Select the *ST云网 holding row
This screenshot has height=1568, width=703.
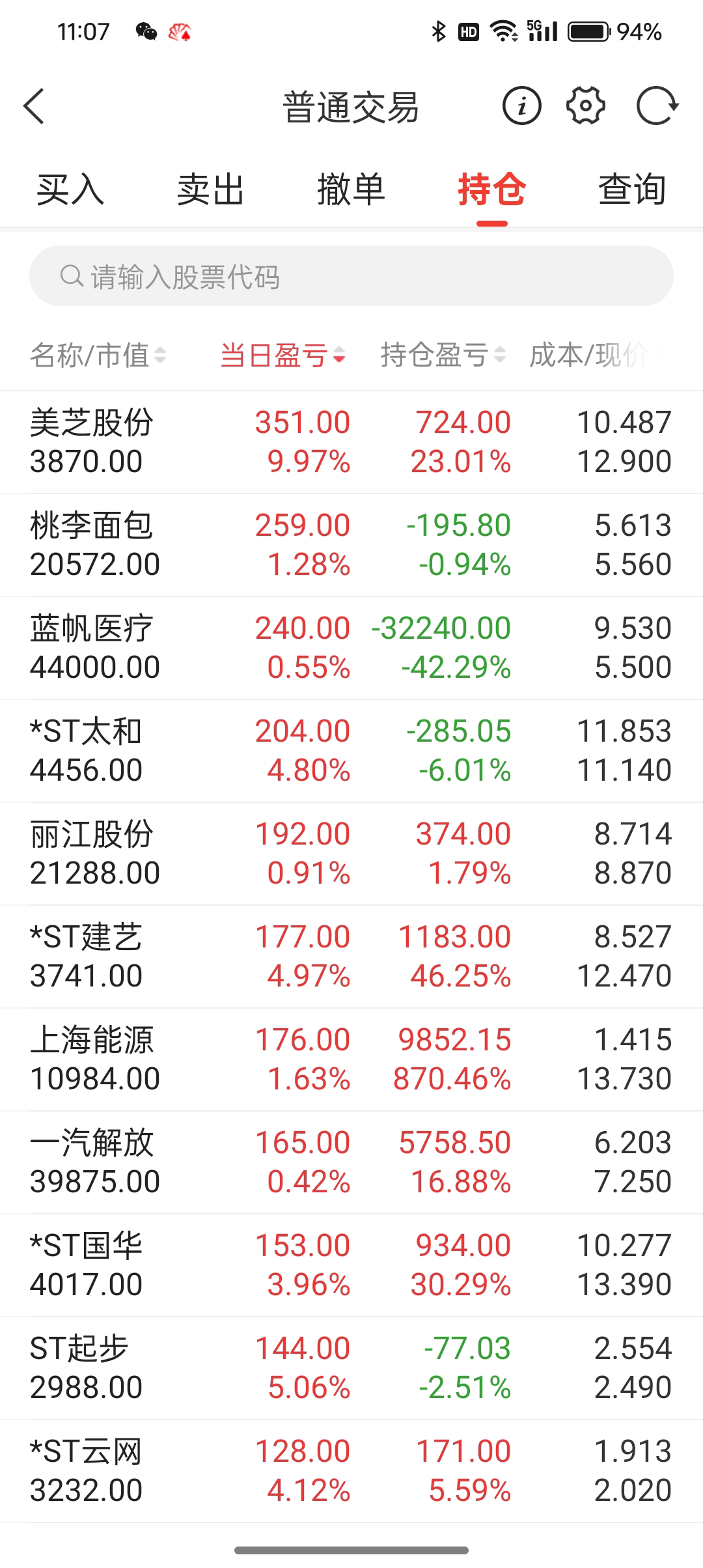coord(351,1471)
